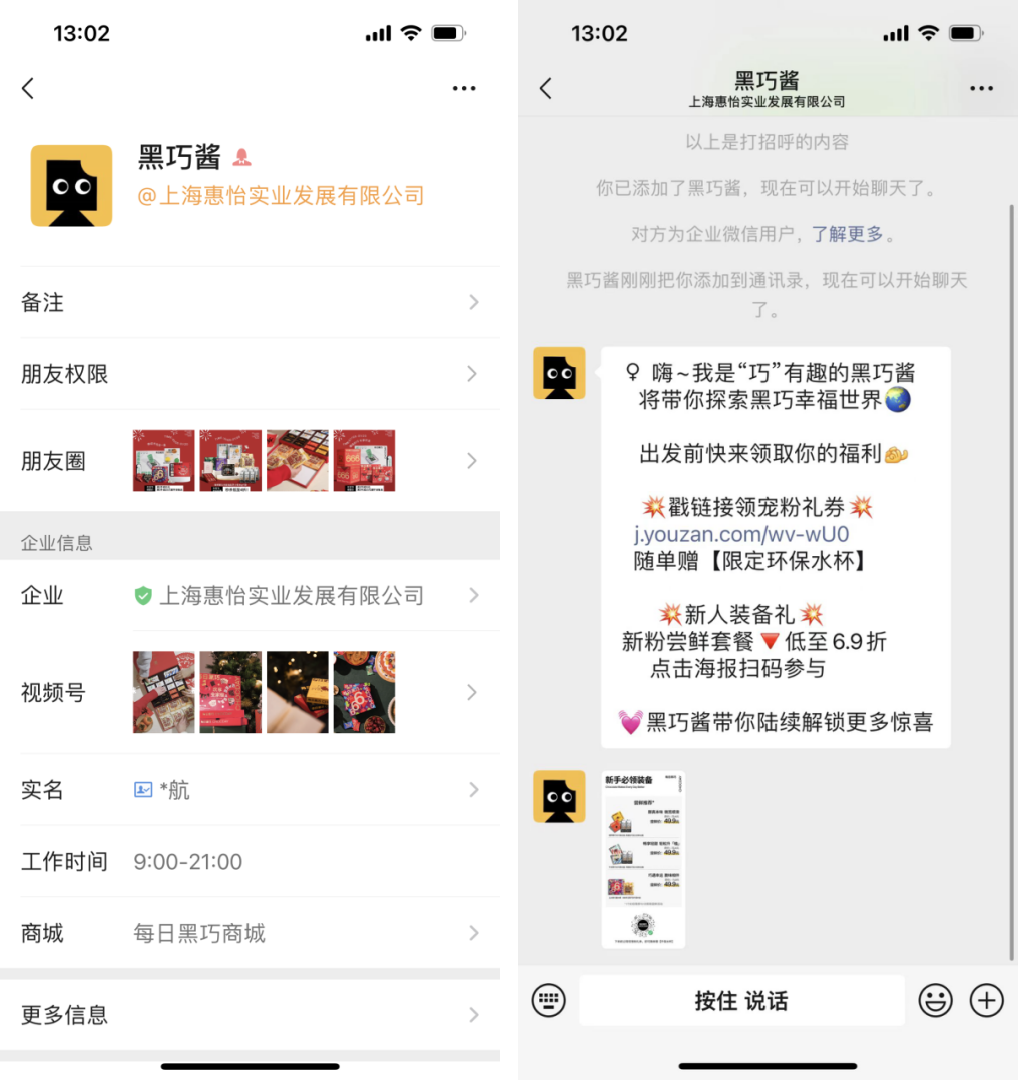Open the 企业 上海惠怡实业发展有限公司 row
This screenshot has height=1080, width=1018.
249,596
